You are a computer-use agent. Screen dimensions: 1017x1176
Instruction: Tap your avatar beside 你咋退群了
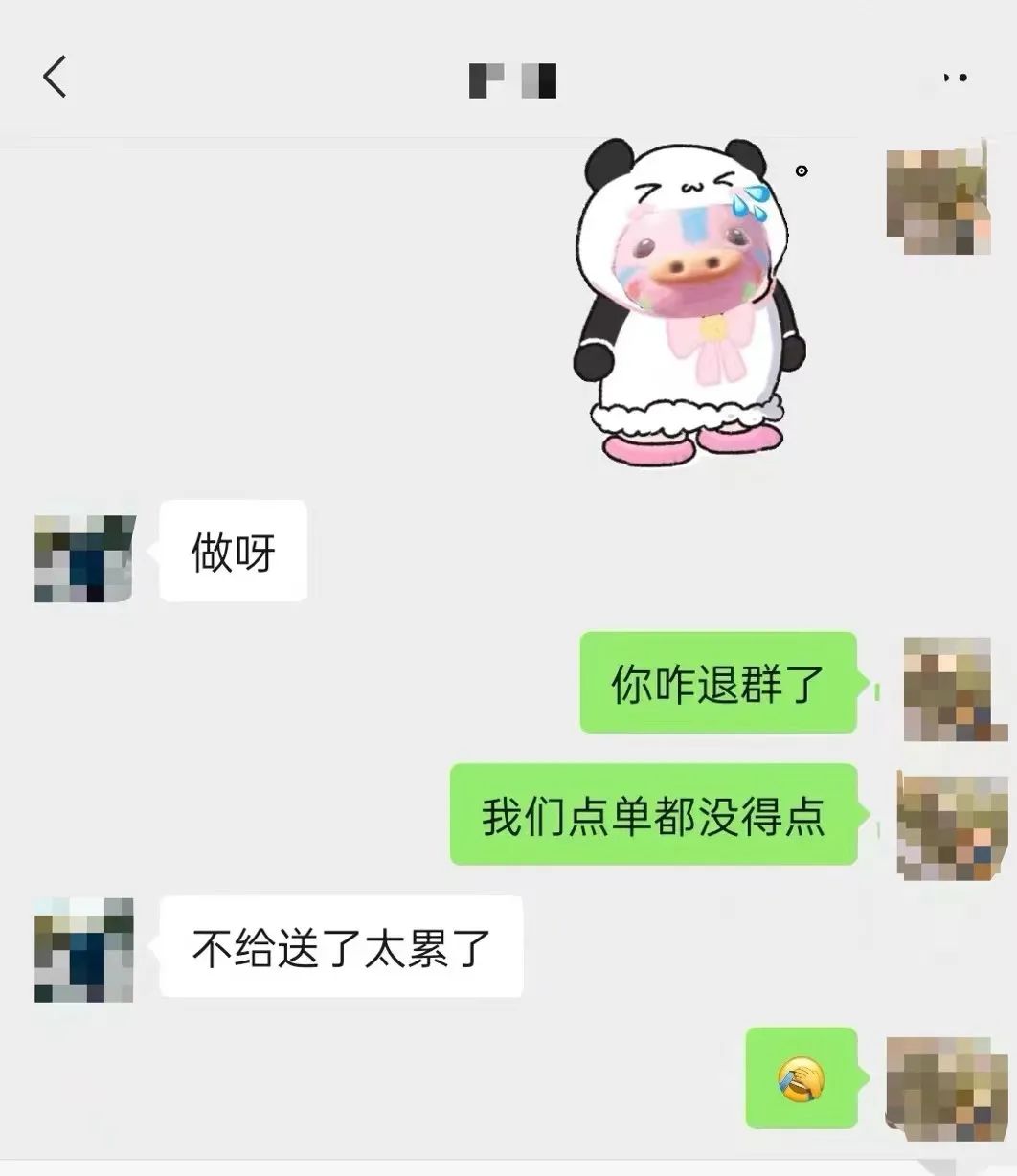click(x=950, y=689)
